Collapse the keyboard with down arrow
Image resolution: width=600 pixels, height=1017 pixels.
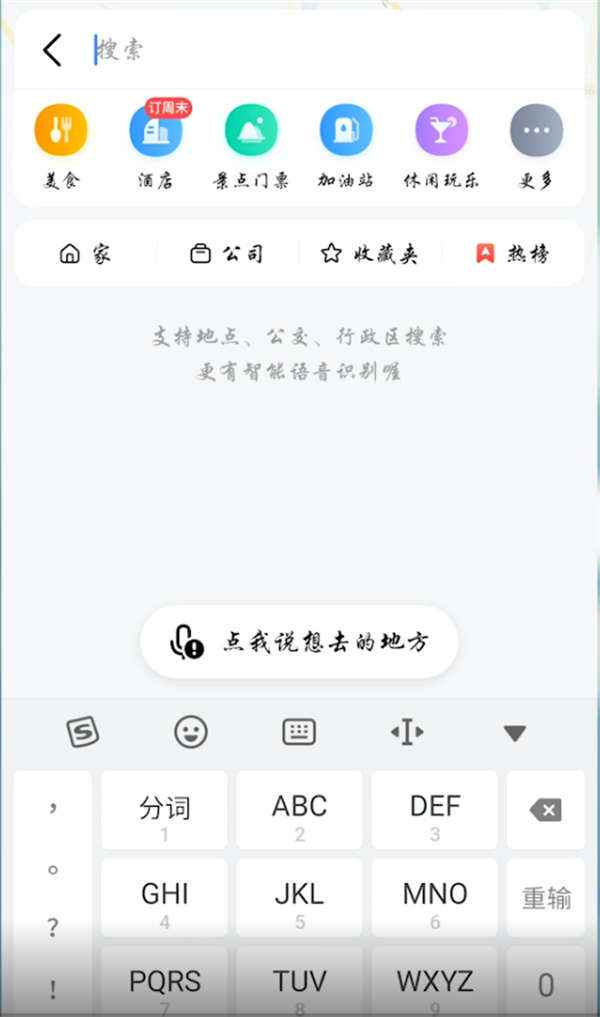pyautogui.click(x=515, y=733)
